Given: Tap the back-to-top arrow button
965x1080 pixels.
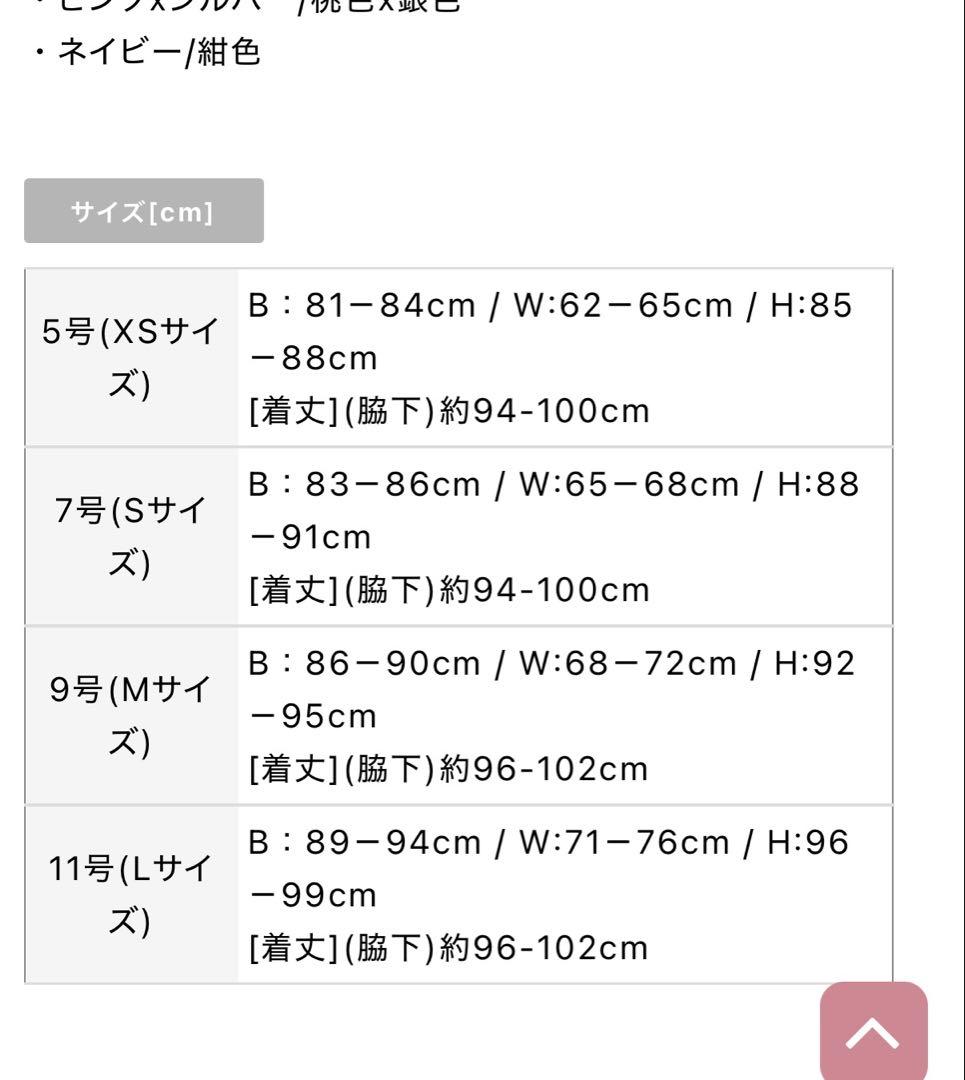Looking at the screenshot, I should (873, 1033).
